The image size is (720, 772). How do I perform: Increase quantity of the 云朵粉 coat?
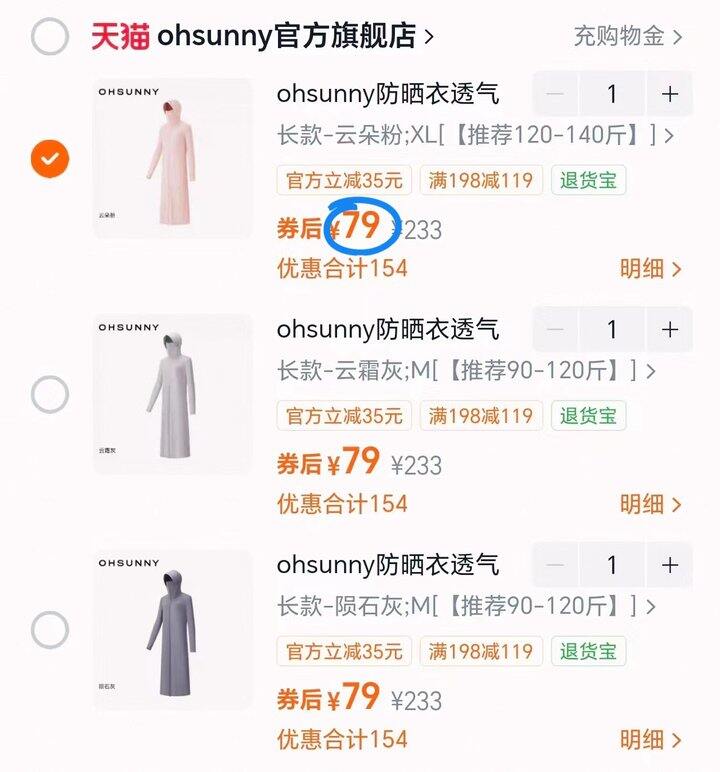coord(669,95)
